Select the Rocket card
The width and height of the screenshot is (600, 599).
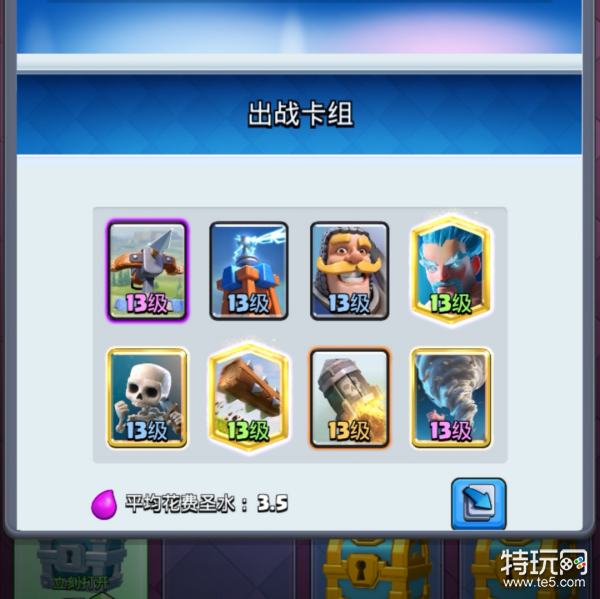coord(349,397)
